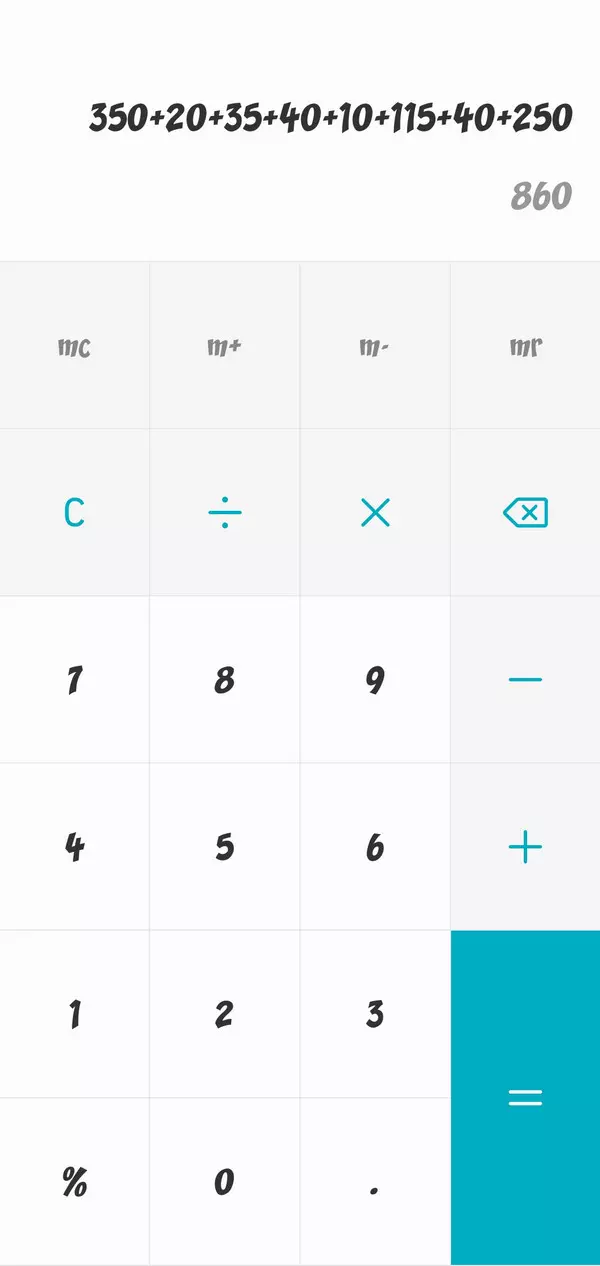
Task: Add result to memory with m+
Action: 225,347
